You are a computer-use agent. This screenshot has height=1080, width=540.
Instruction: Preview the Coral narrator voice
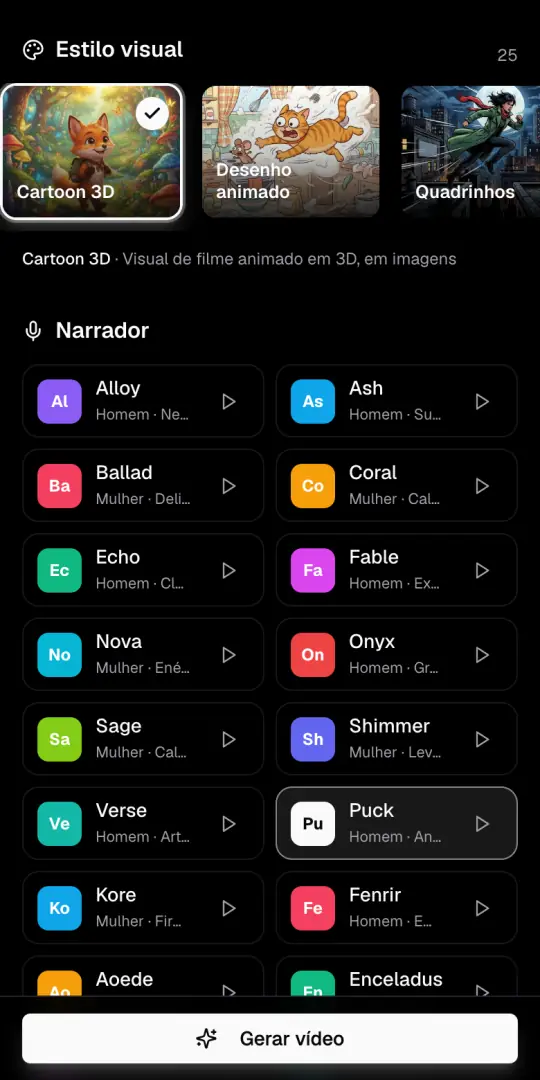(482, 486)
